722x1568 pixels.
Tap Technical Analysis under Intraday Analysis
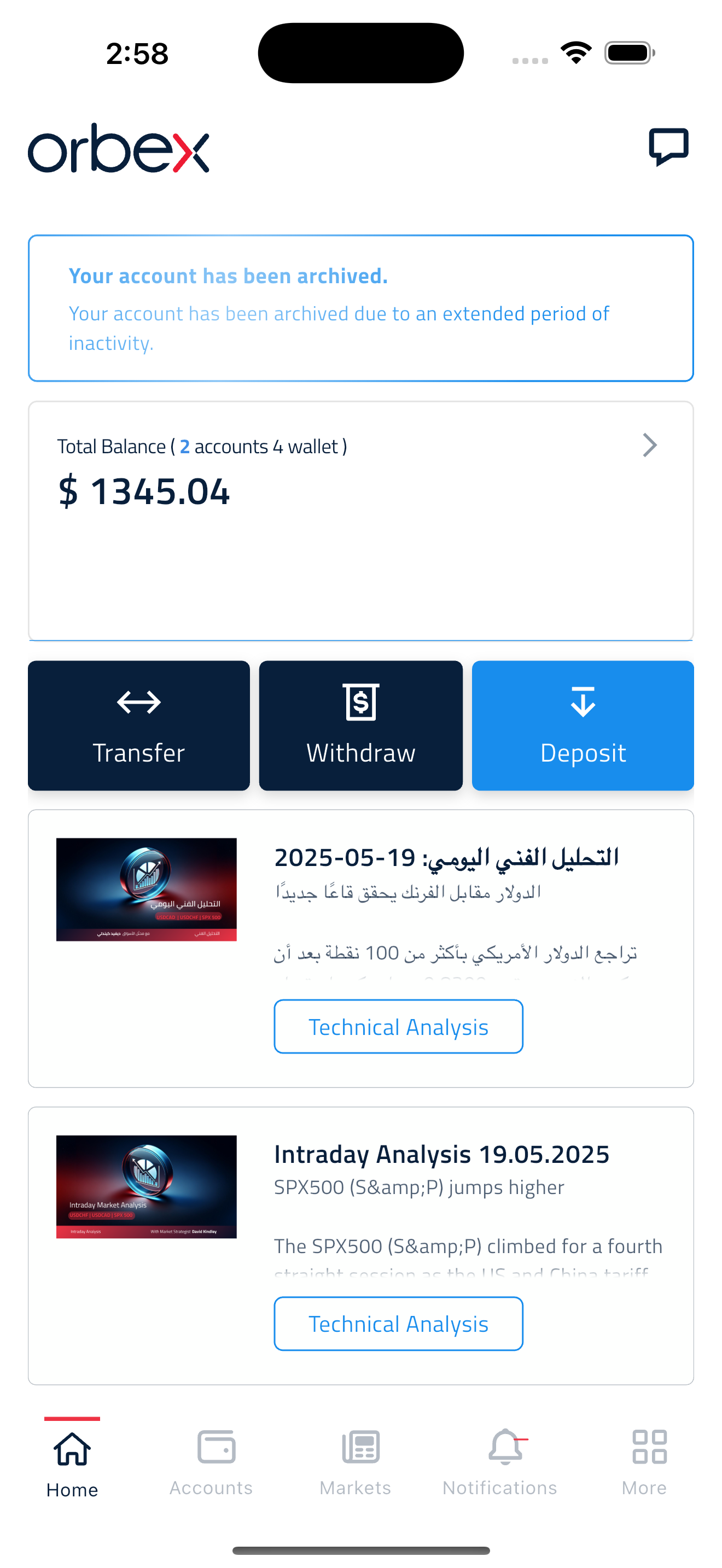click(398, 1323)
